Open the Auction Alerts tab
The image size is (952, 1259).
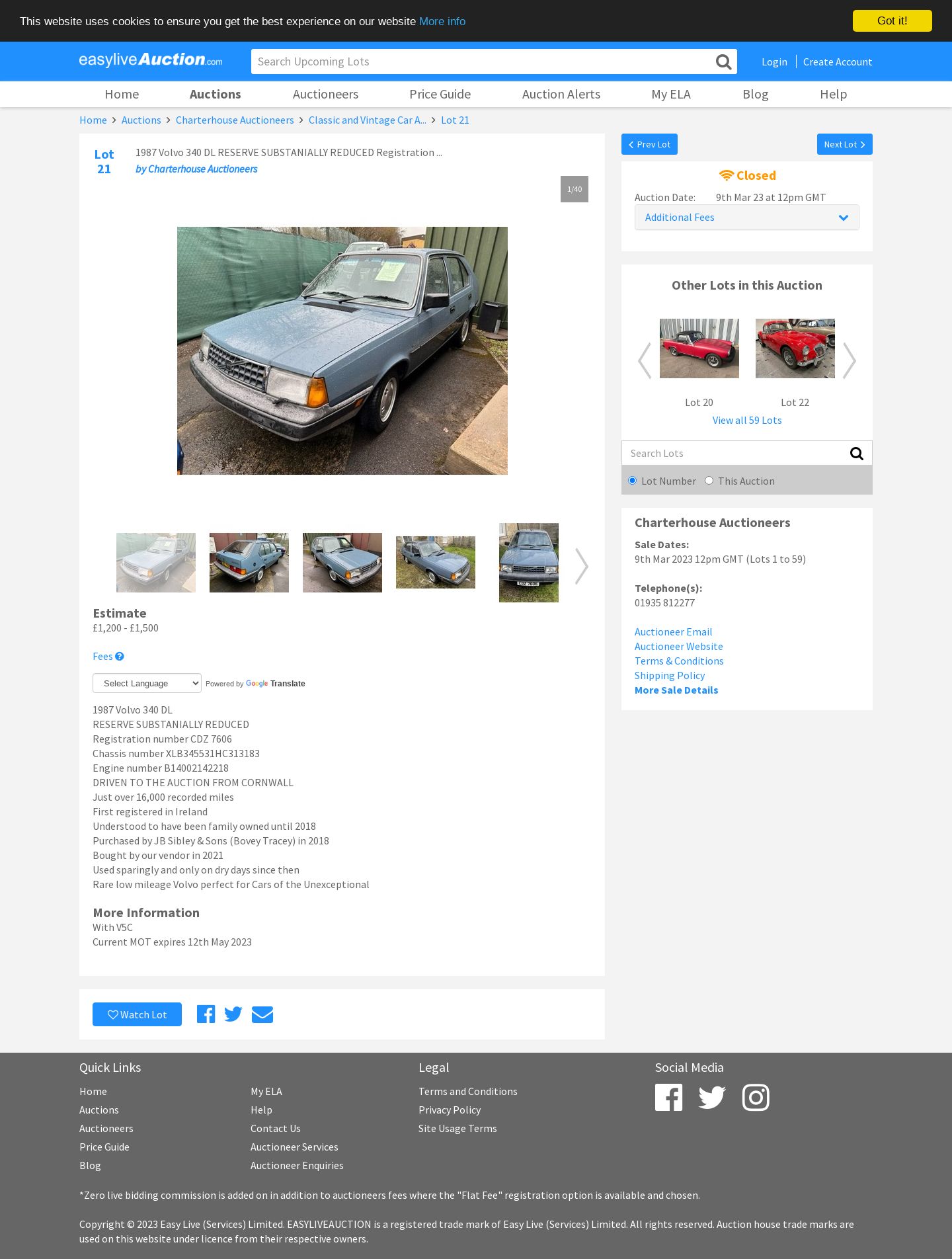tap(561, 94)
